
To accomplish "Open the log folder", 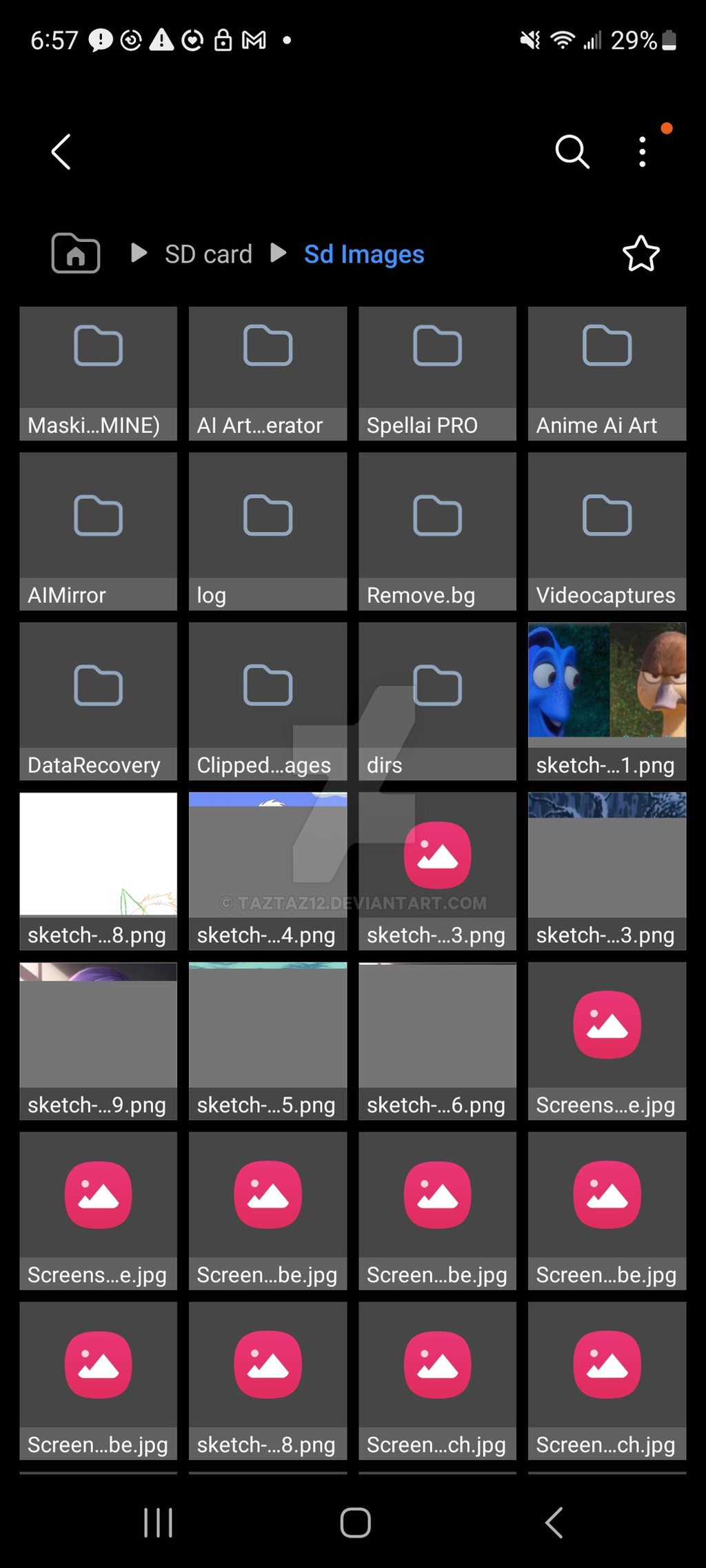I will 268,531.
